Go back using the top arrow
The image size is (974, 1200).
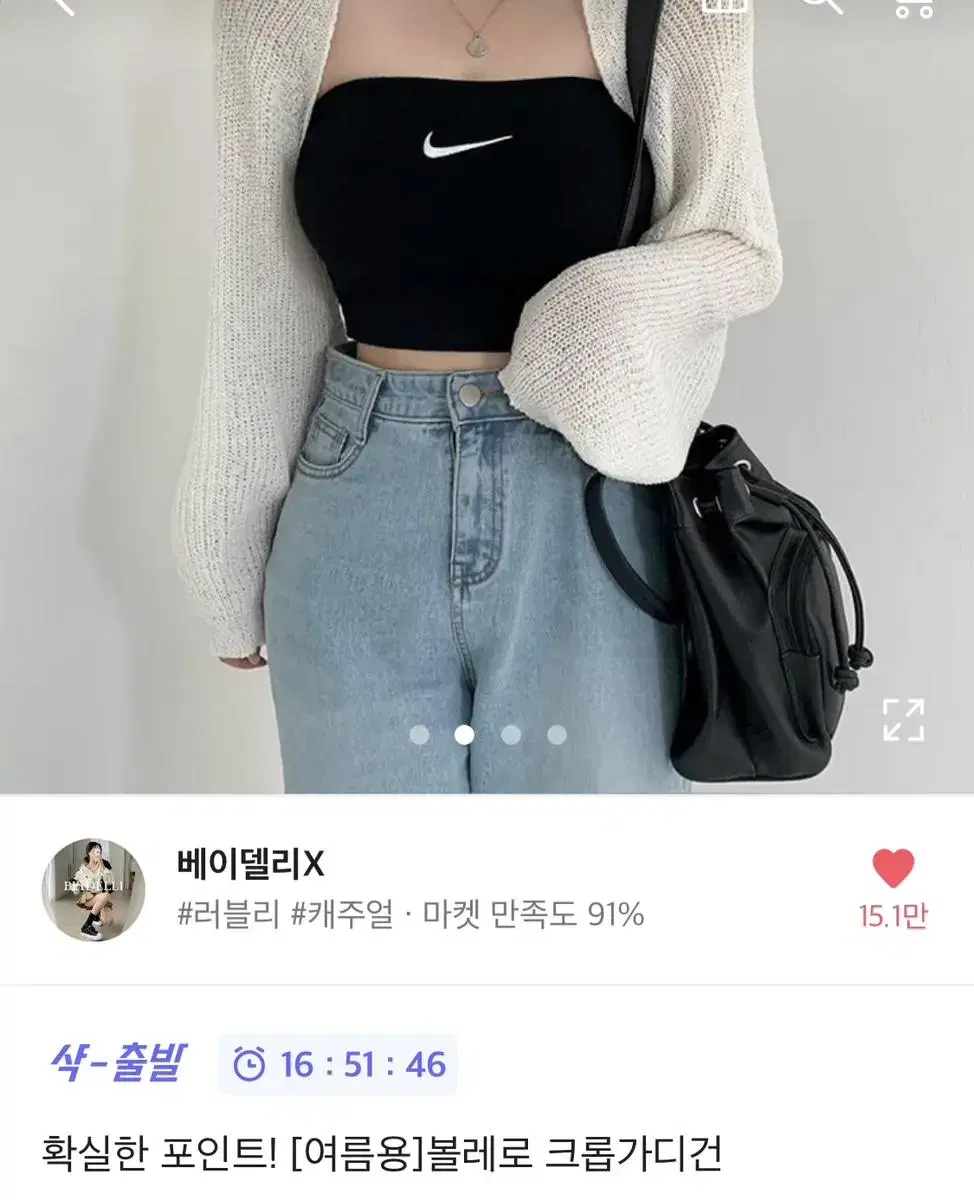click(62, 6)
